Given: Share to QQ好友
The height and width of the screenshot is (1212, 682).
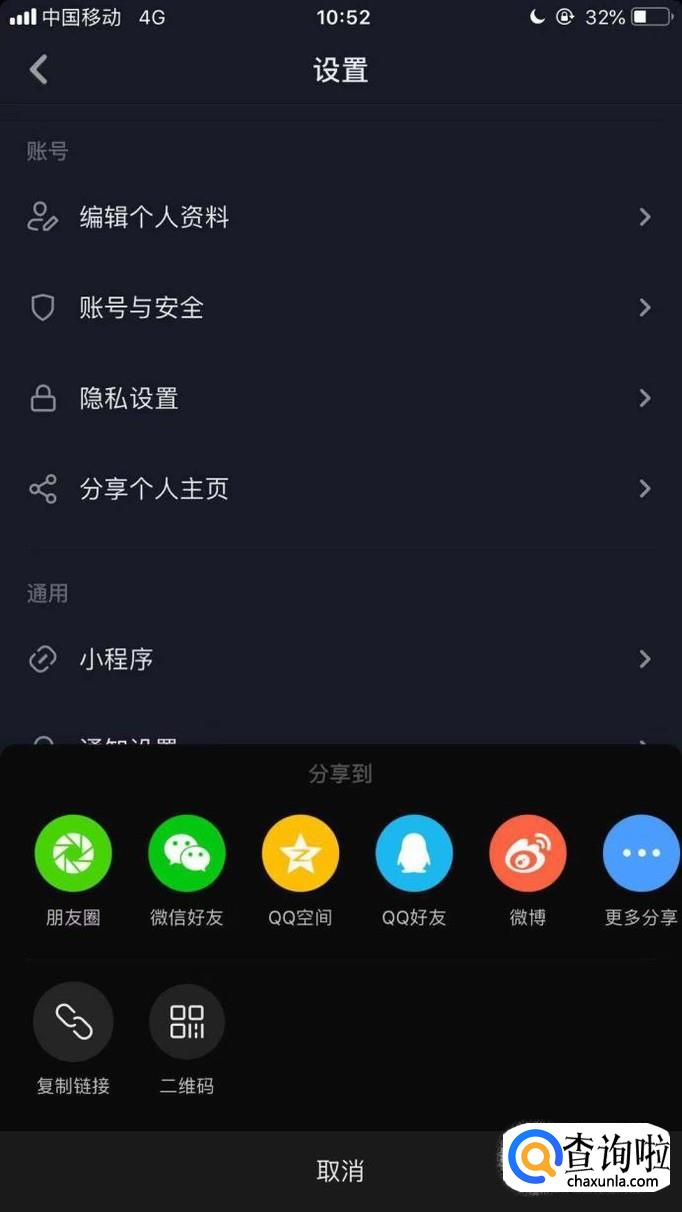Looking at the screenshot, I should 414,854.
